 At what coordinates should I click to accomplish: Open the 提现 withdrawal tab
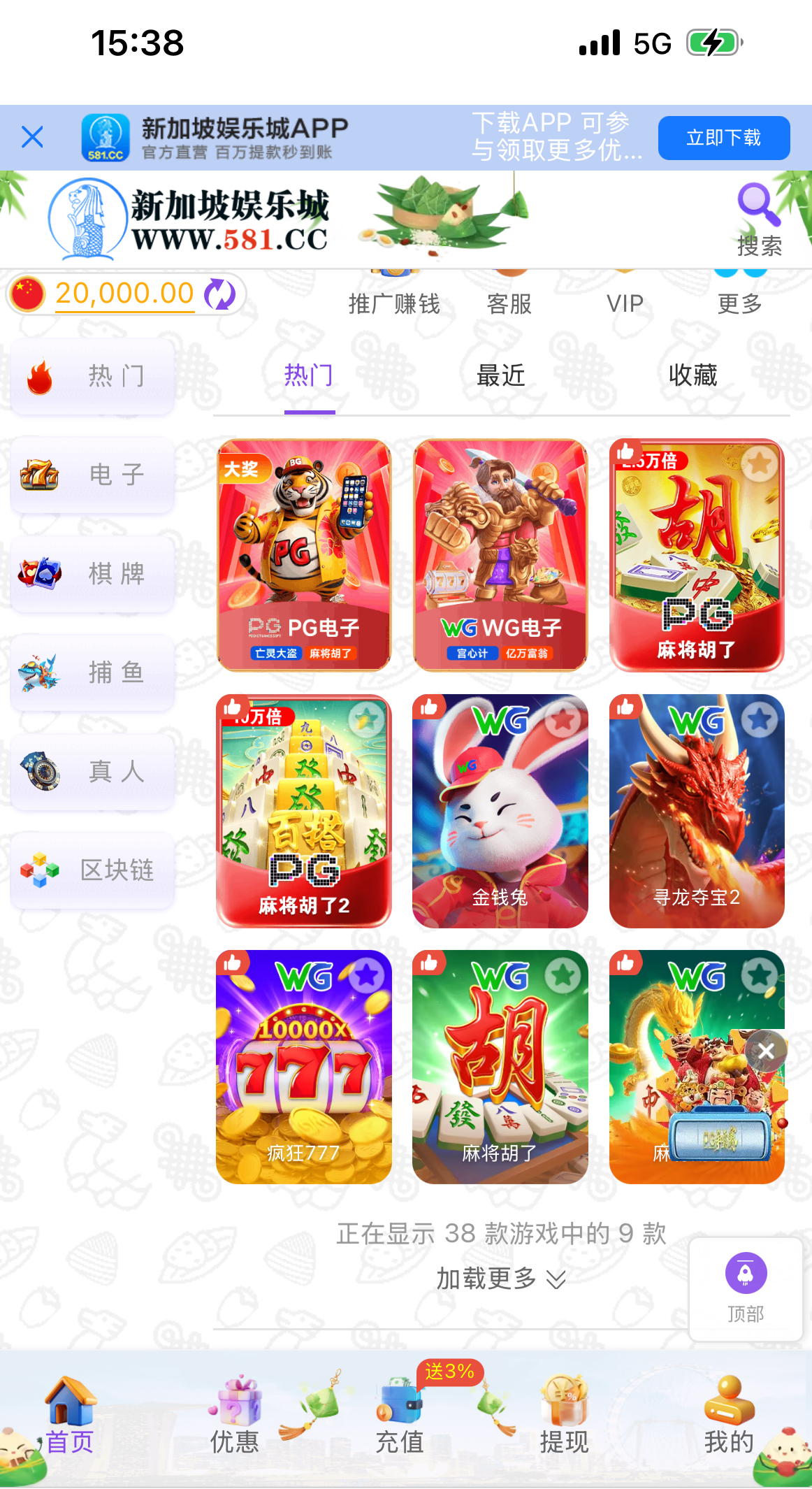pyautogui.click(x=564, y=1414)
